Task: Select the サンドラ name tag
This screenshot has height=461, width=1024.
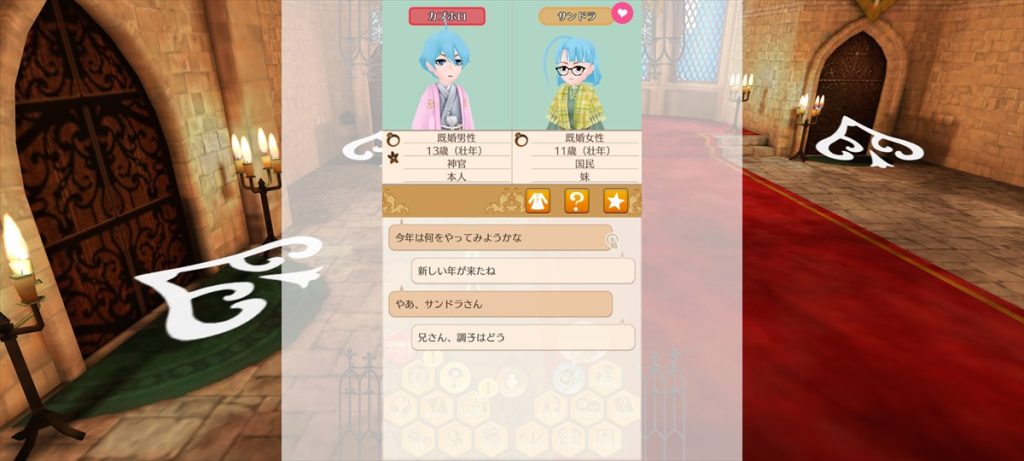Action: click(576, 16)
